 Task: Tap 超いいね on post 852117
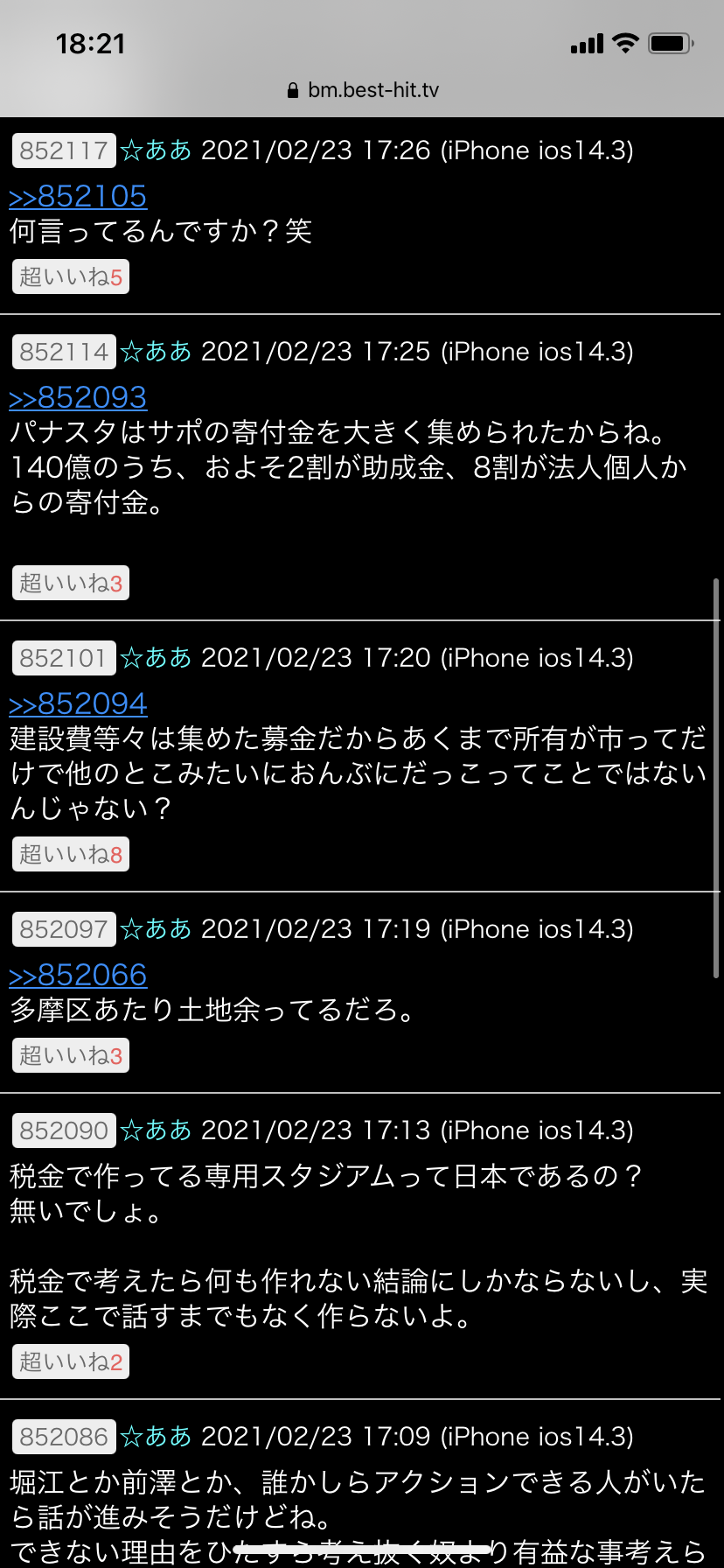pyautogui.click(x=71, y=277)
